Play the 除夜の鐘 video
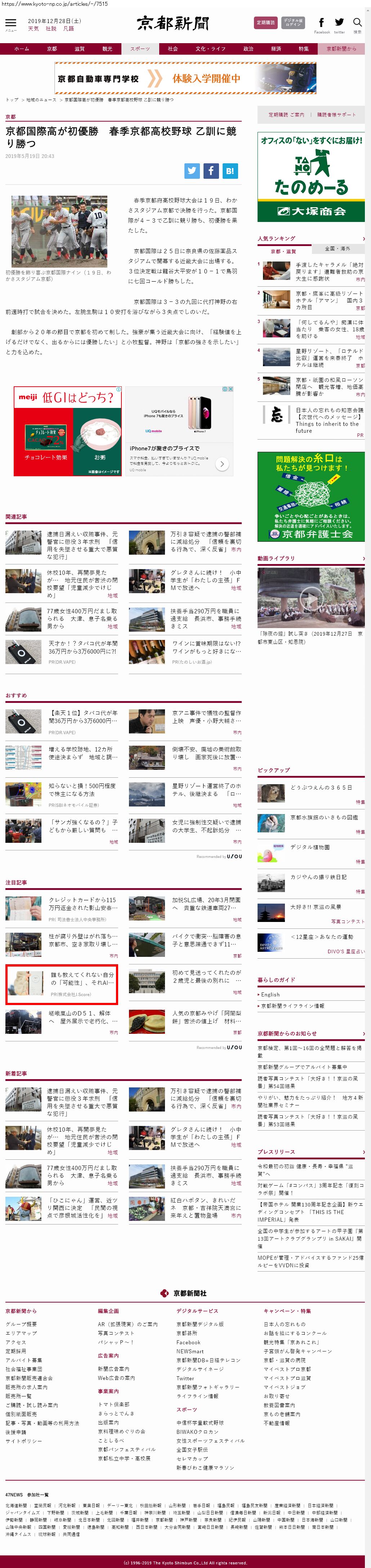Screen dimensions: 371x1568 click(x=311, y=598)
